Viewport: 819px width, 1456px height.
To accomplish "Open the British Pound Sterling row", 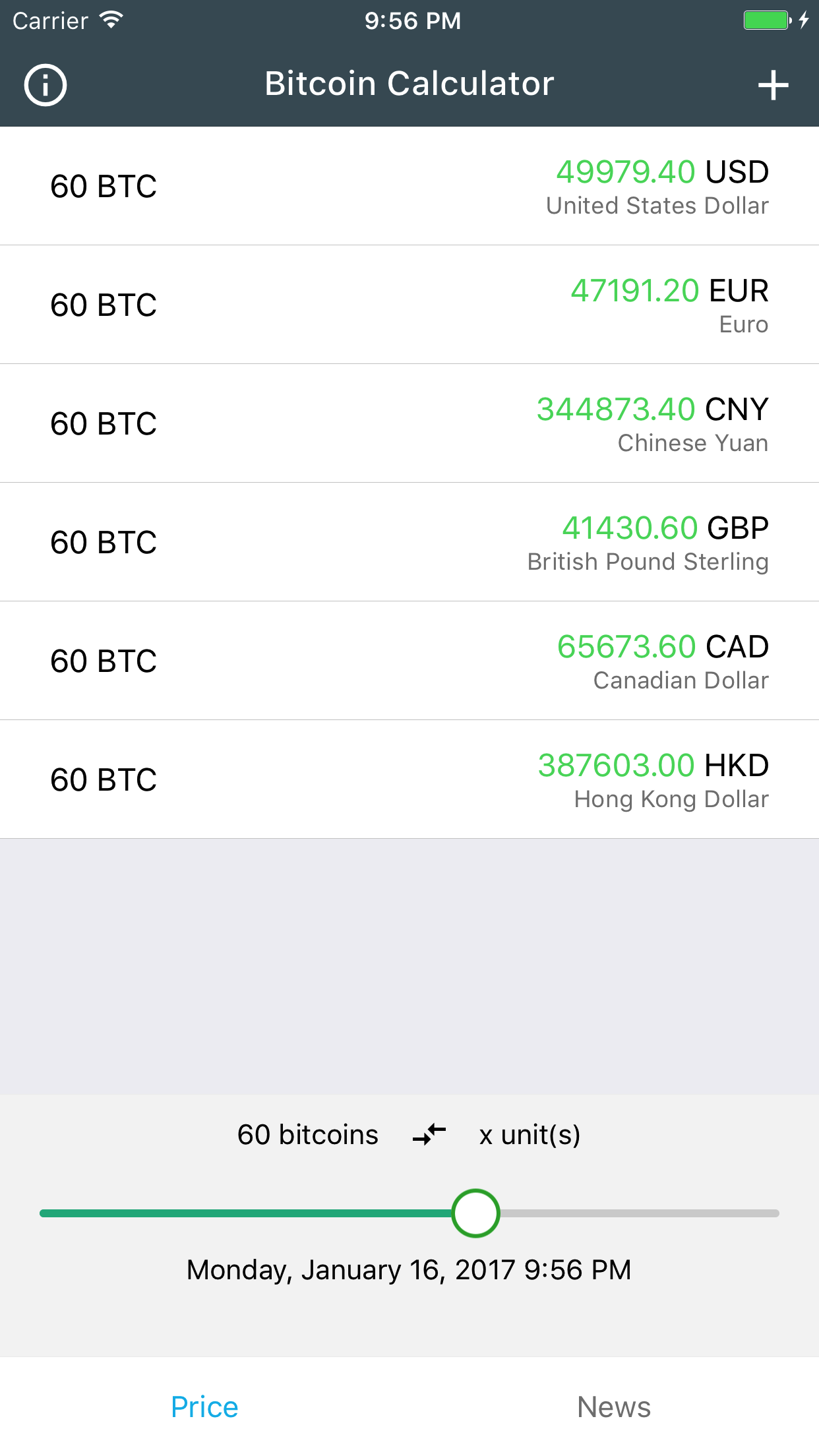I will point(409,542).
